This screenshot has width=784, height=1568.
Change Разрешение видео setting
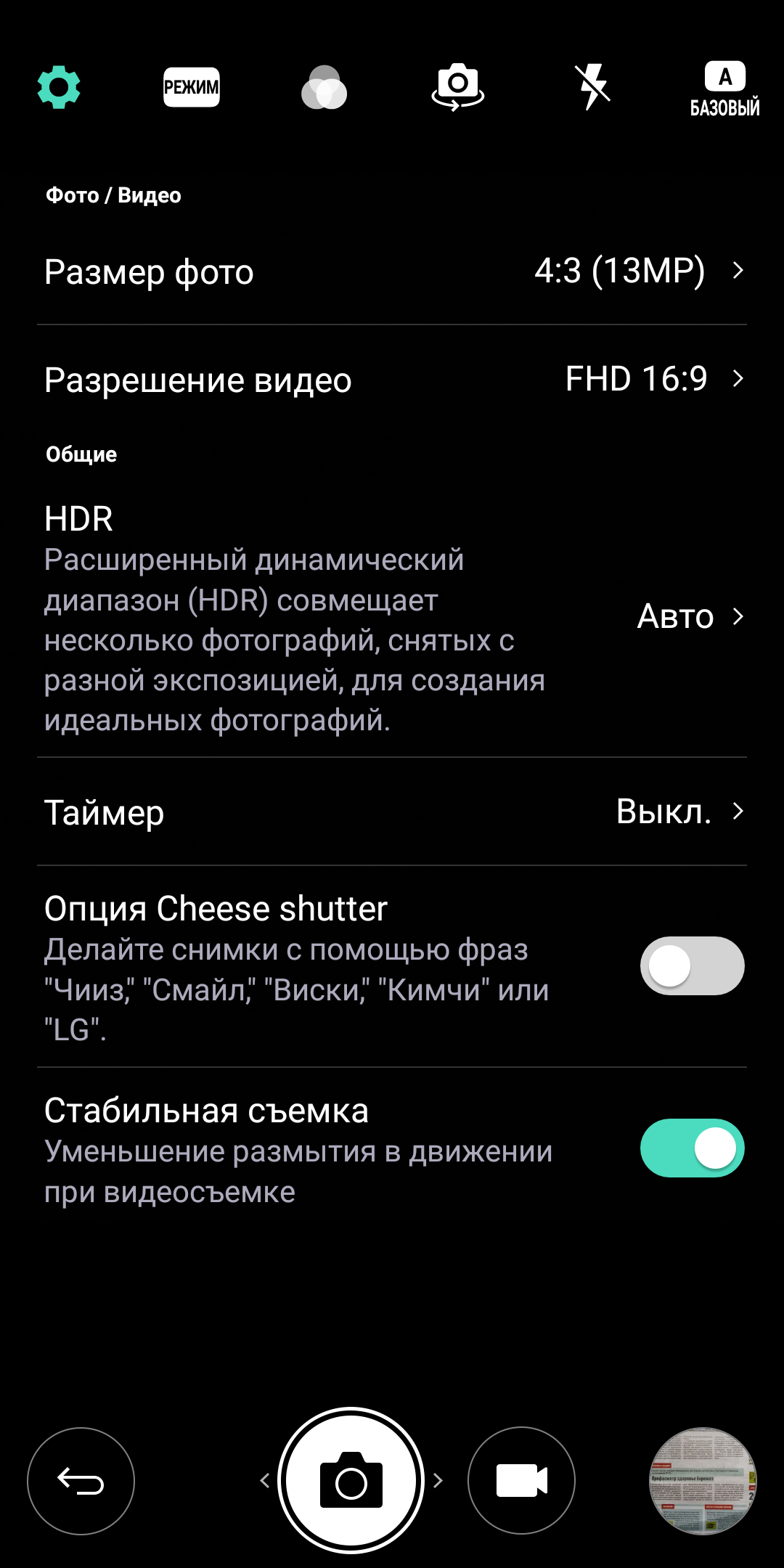tap(392, 379)
